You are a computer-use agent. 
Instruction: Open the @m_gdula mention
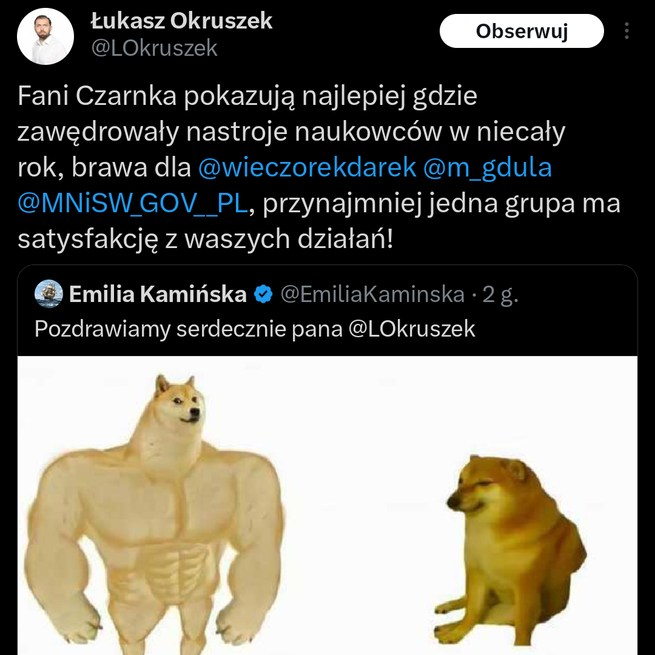click(x=487, y=166)
